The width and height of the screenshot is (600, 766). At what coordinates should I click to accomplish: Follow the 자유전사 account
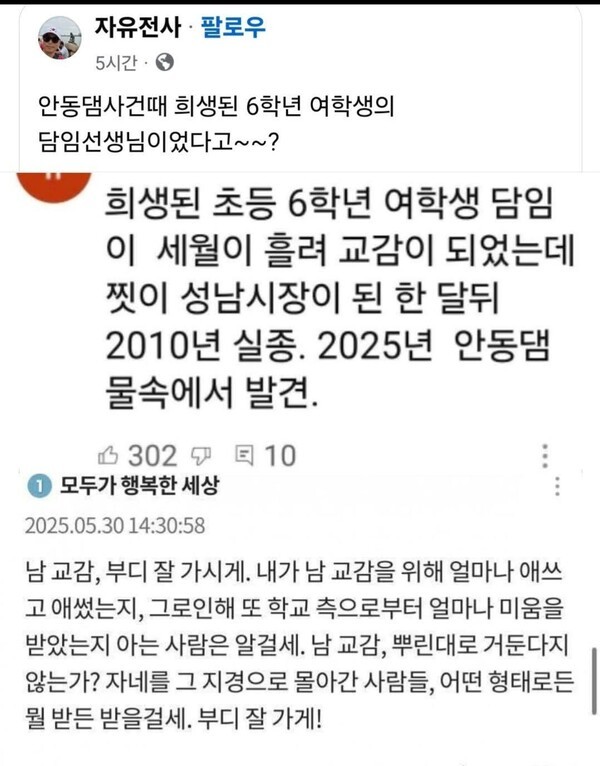coord(236,28)
